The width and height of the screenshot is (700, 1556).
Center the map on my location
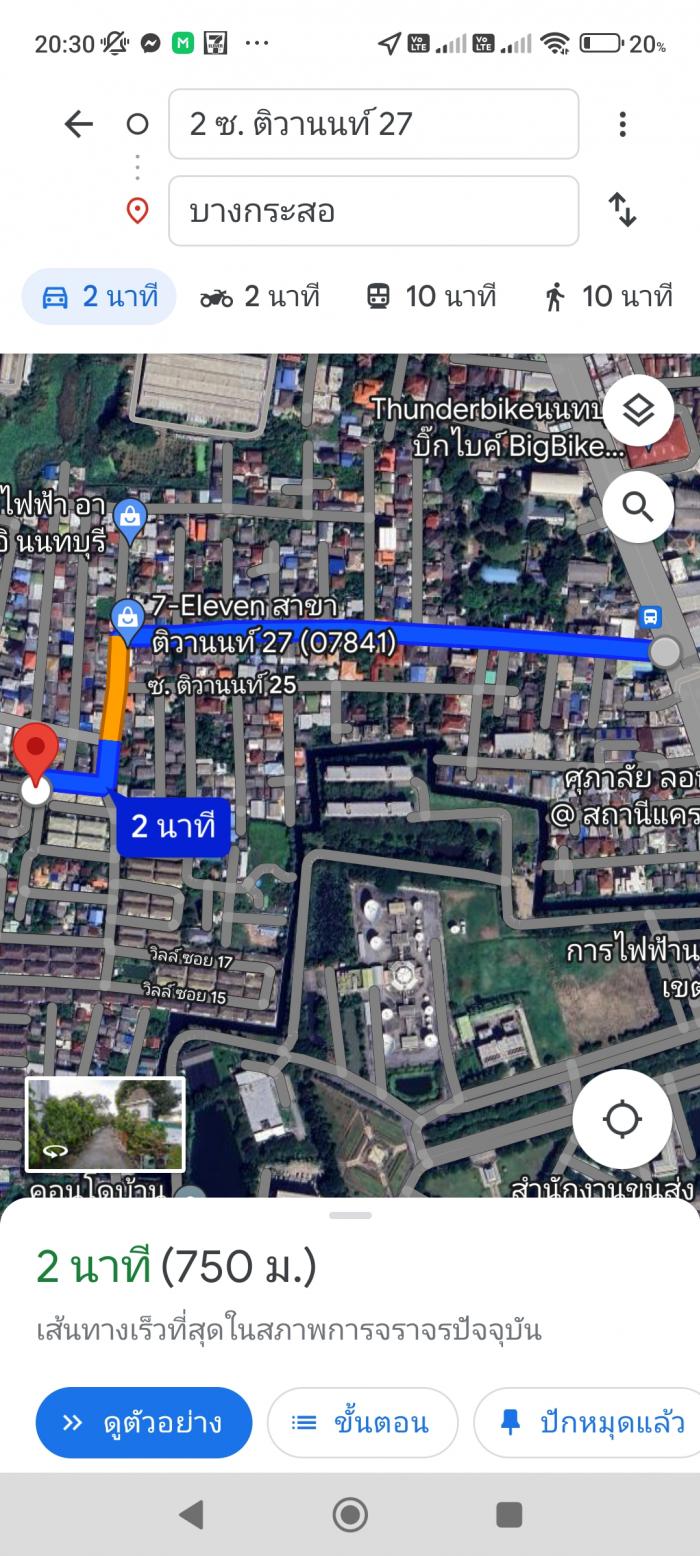(x=622, y=1119)
